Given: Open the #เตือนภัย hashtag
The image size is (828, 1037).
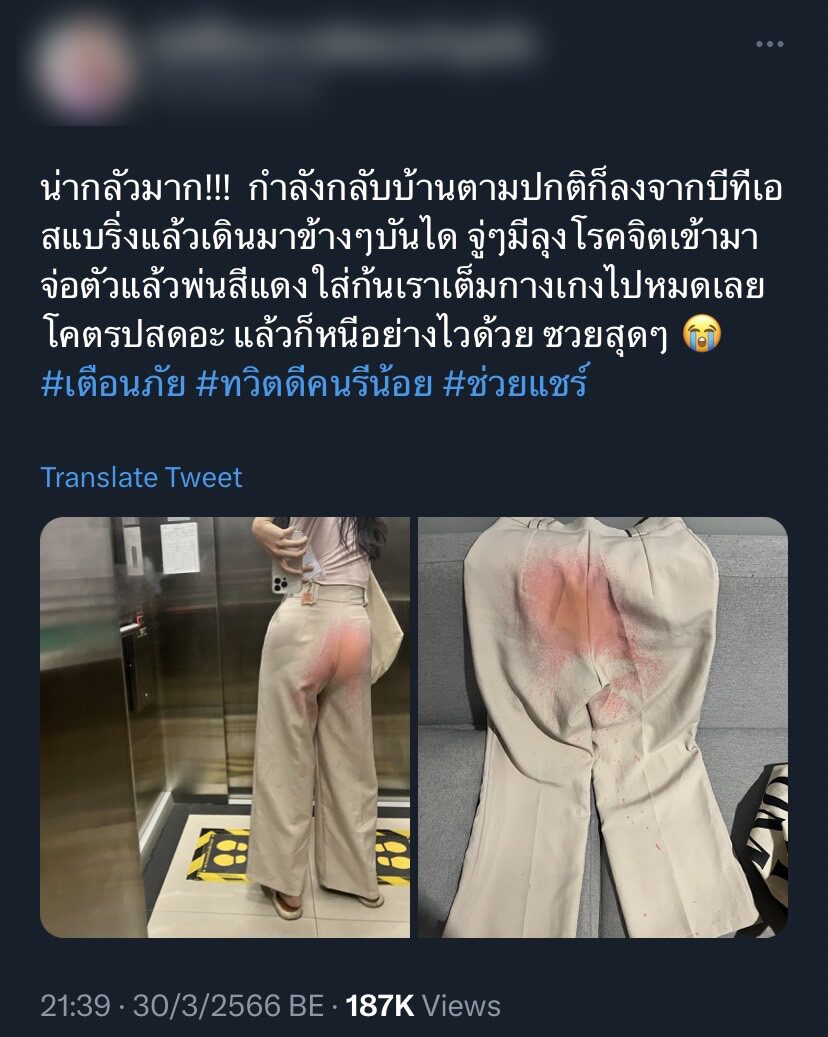Looking at the screenshot, I should point(112,386).
